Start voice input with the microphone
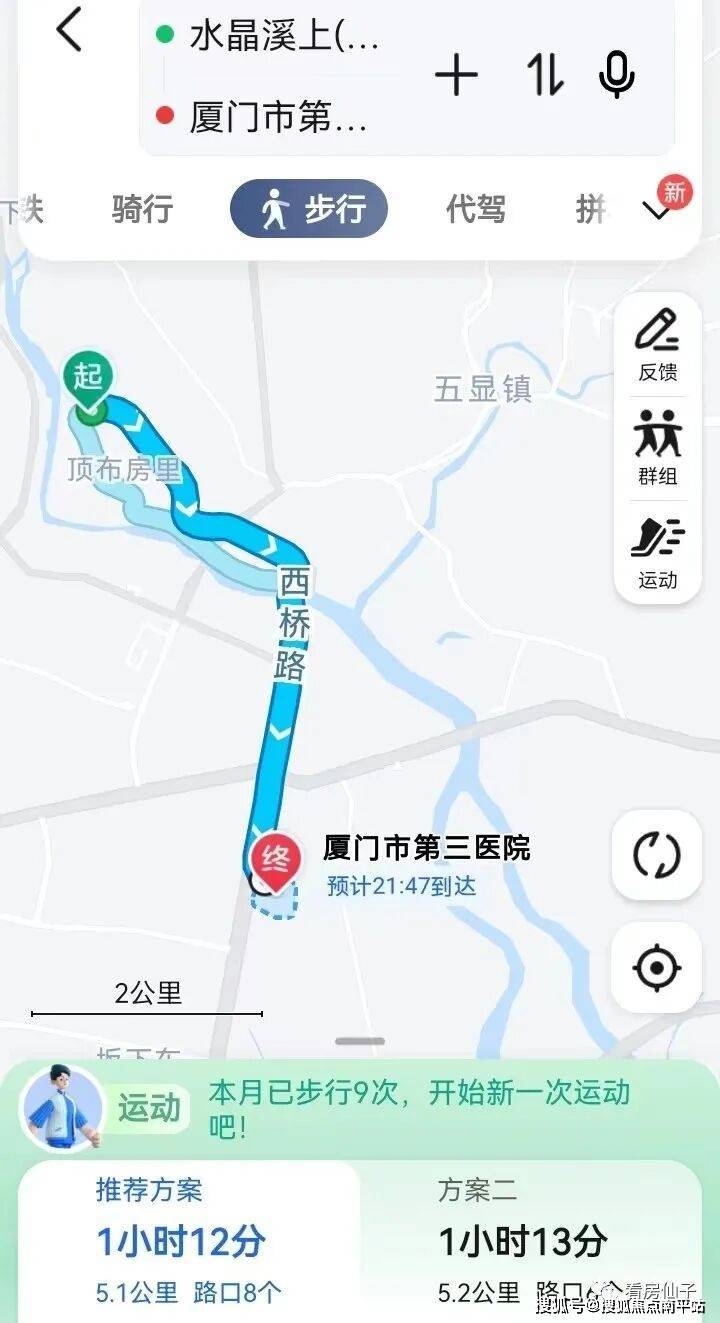 (616, 76)
